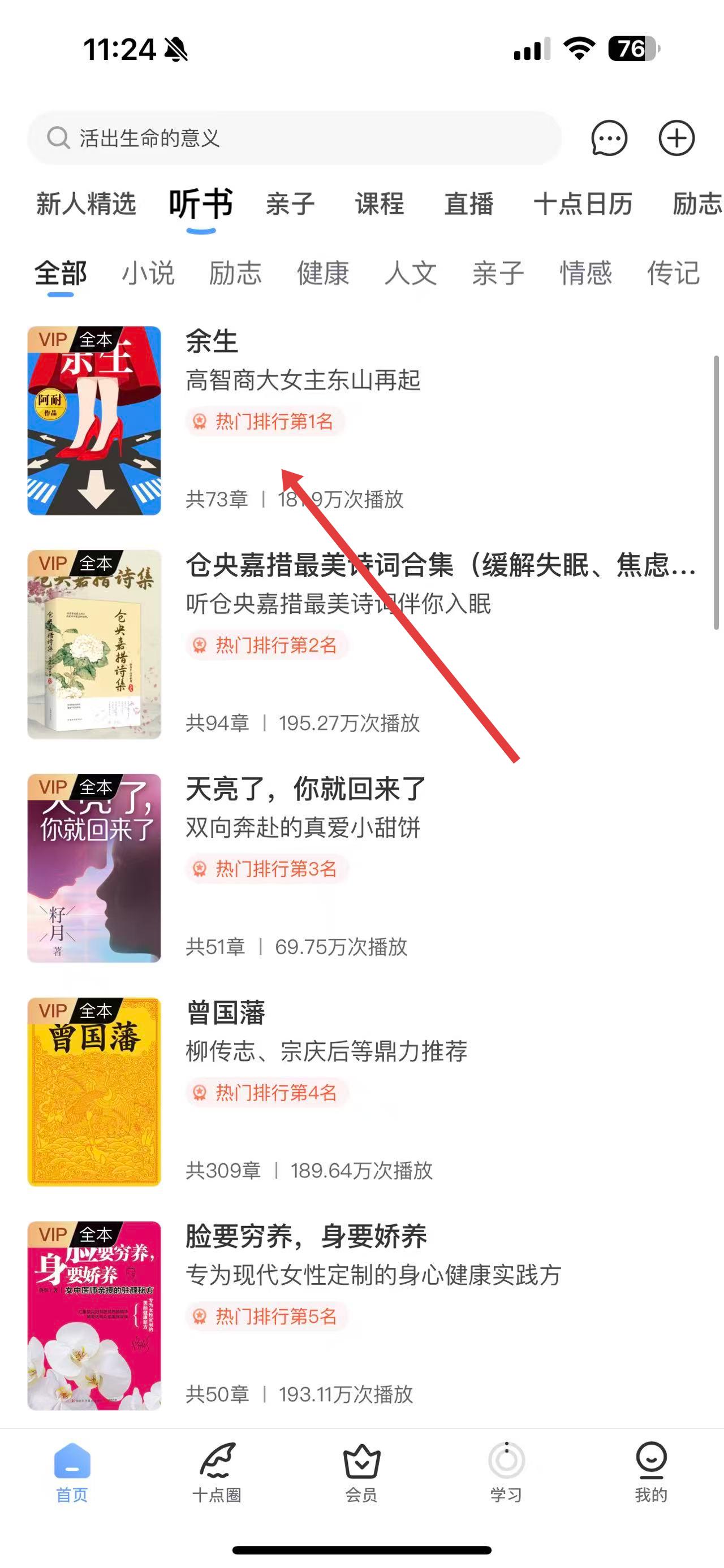Open the 课程 tab
This screenshot has height=1568, width=724.
coord(380,203)
